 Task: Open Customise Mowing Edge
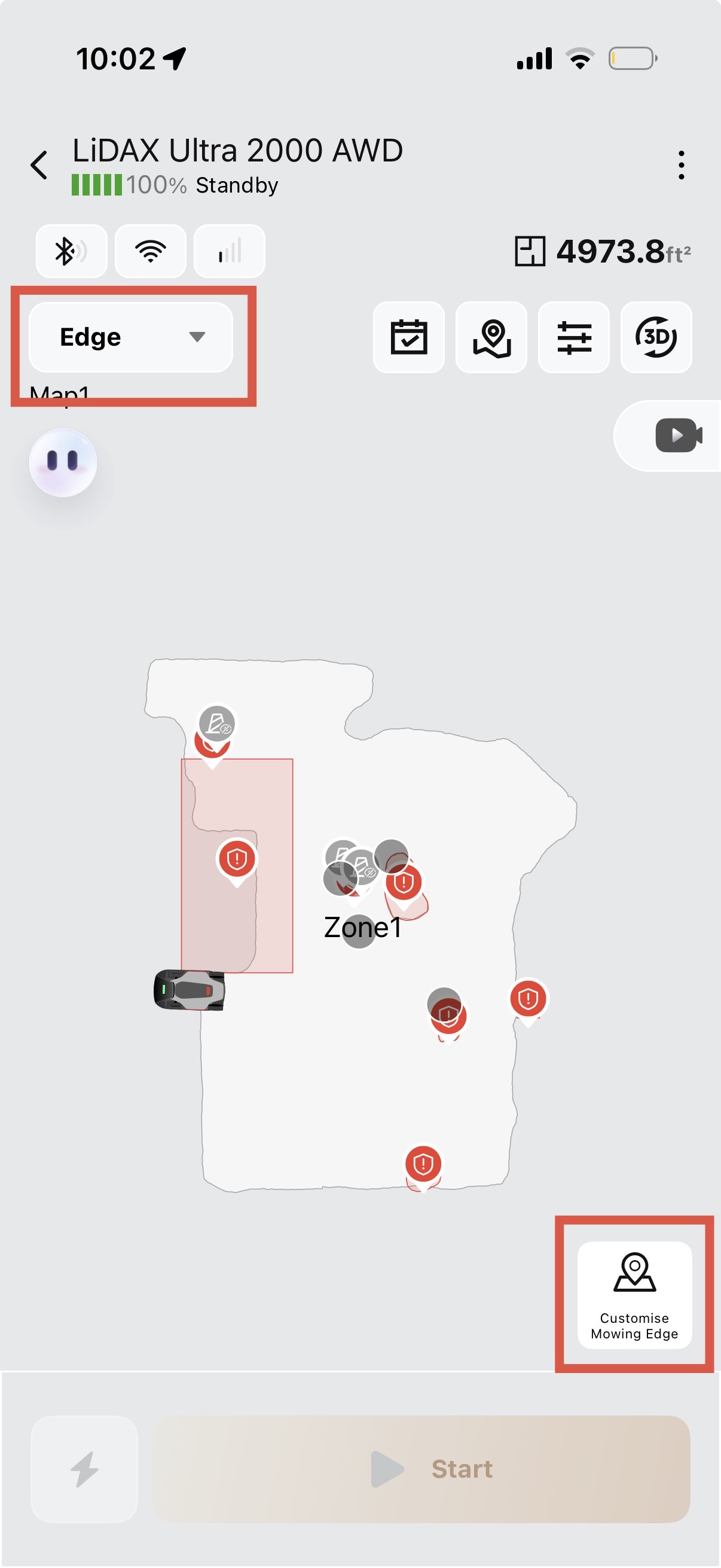(x=634, y=1295)
